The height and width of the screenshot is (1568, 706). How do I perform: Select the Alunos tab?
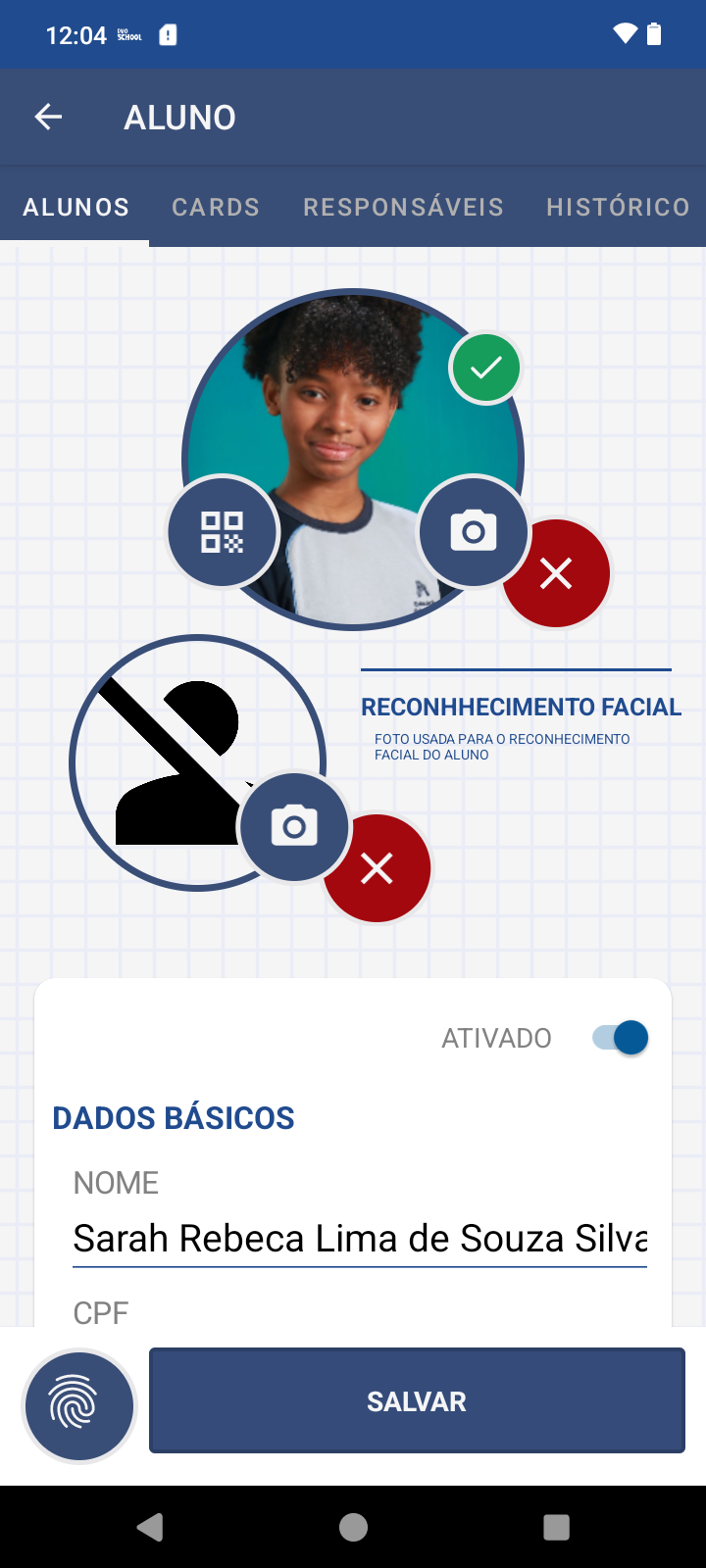click(76, 207)
